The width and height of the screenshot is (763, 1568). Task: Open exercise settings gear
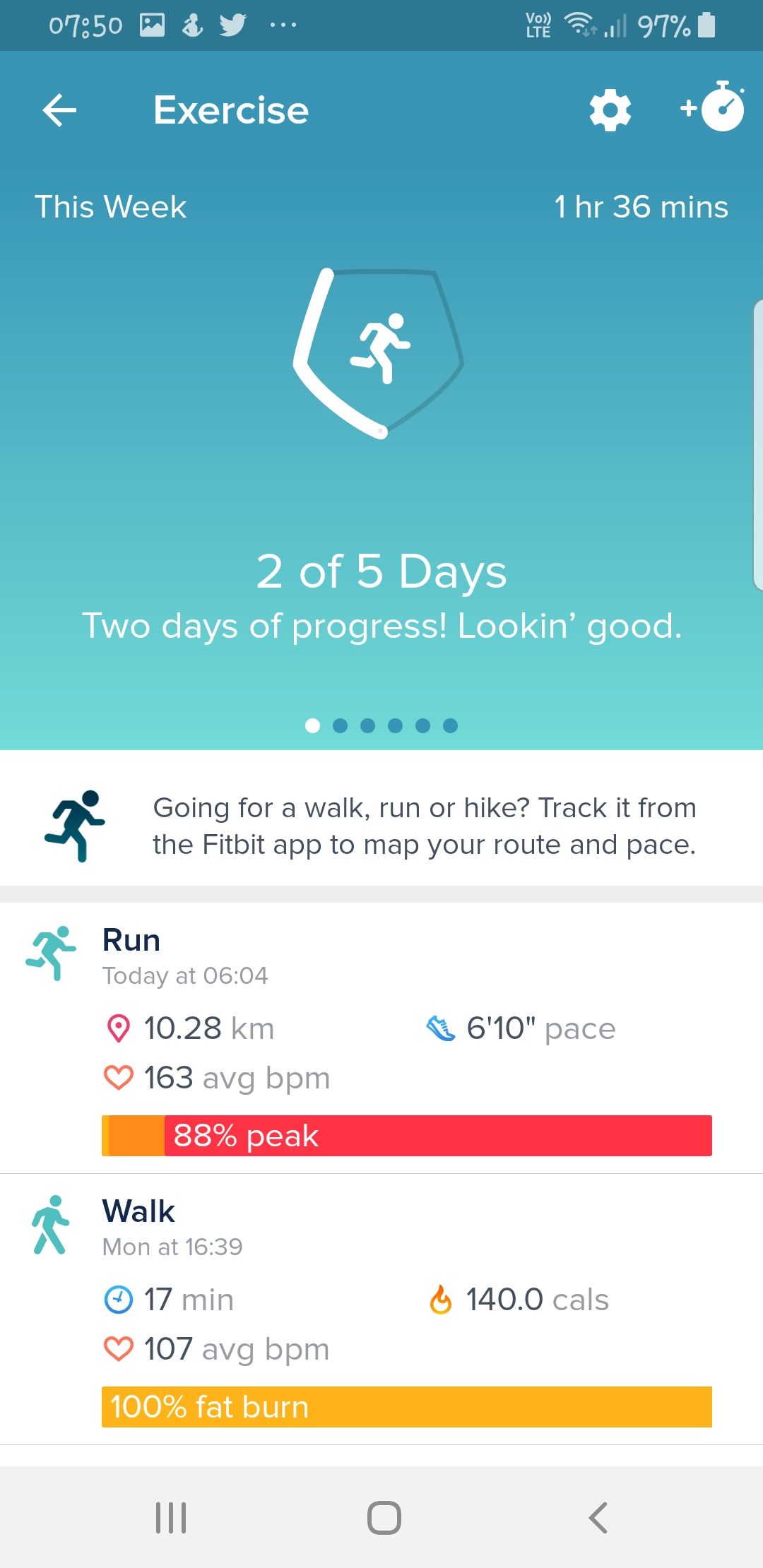pyautogui.click(x=610, y=110)
